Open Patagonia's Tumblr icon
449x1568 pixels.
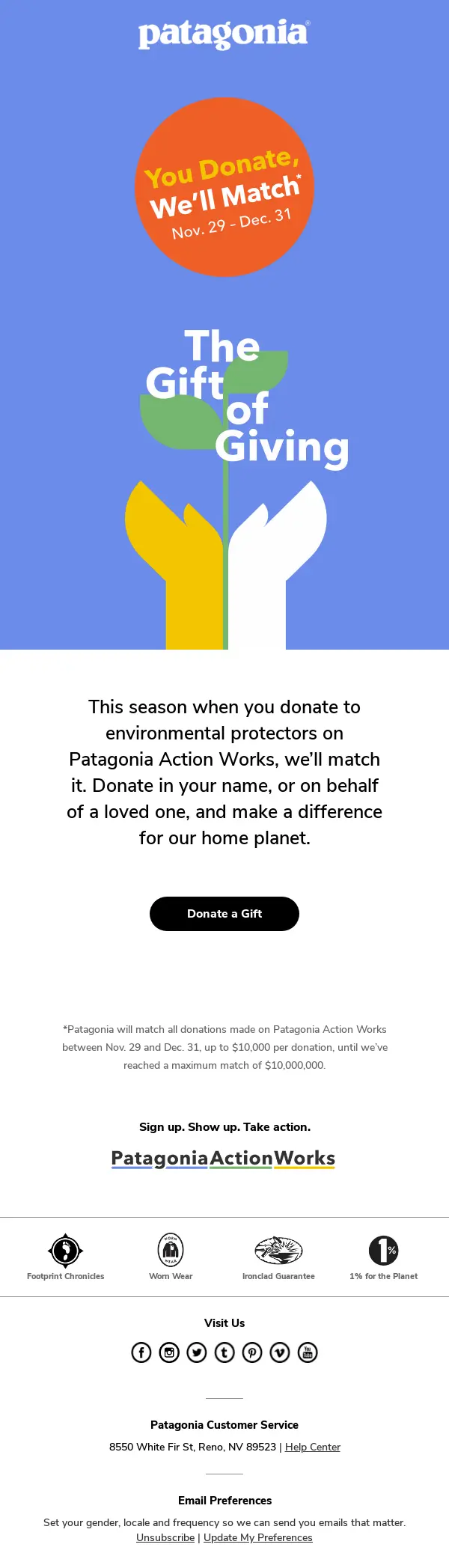tap(224, 1352)
